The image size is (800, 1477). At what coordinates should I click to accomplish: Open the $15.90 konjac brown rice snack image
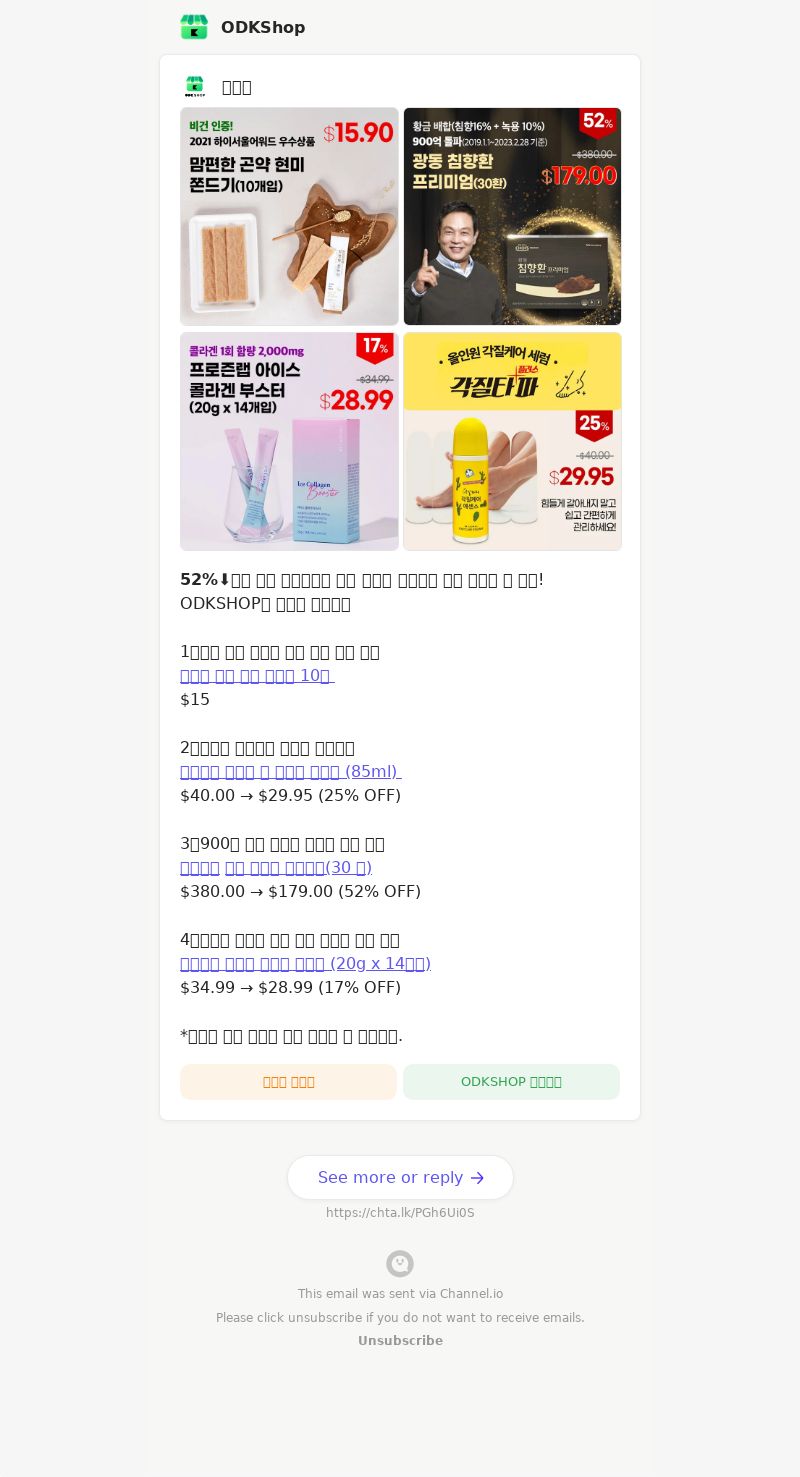289,216
